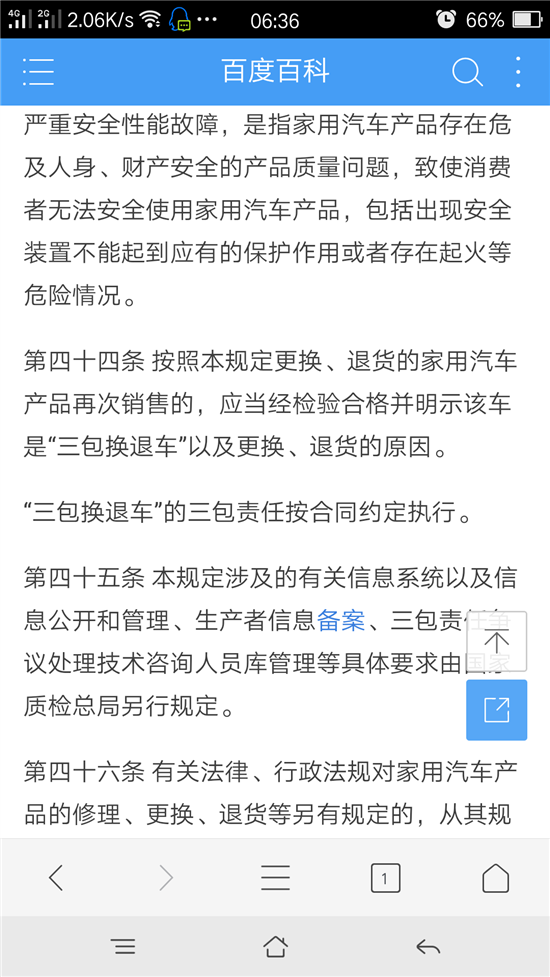Tap the system back key
The width and height of the screenshot is (550, 977).
tap(428, 948)
